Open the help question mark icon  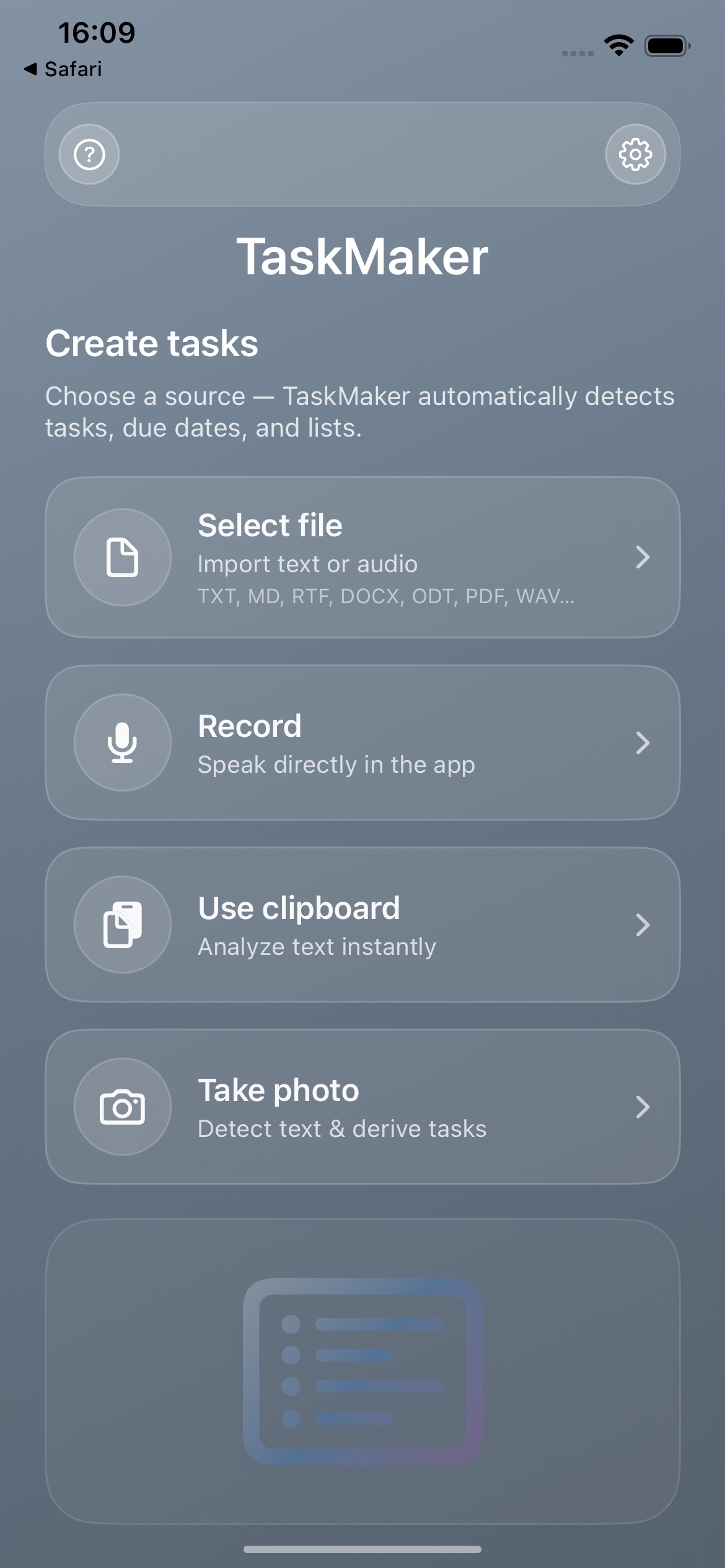tap(88, 155)
